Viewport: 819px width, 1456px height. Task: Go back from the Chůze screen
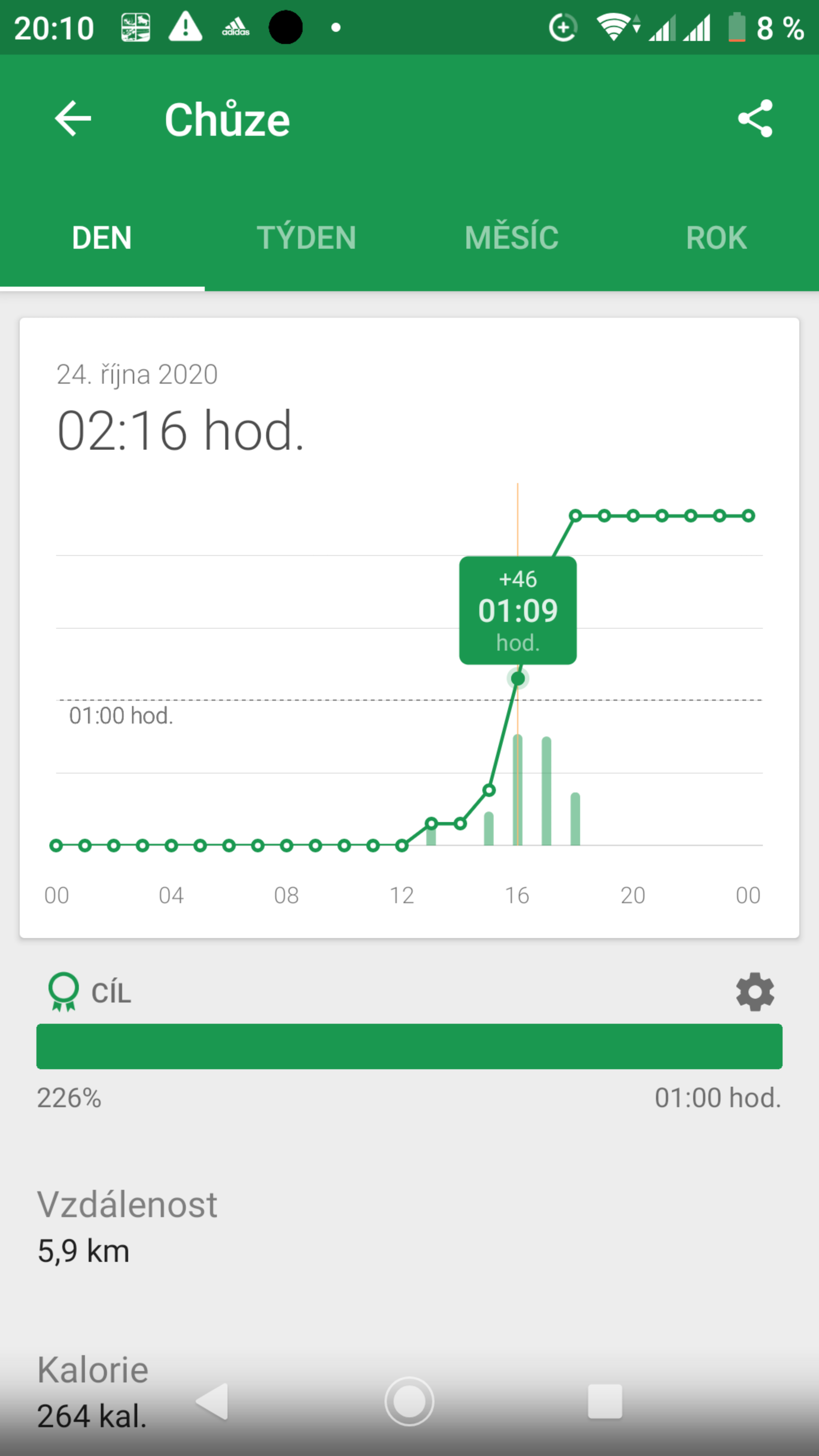(x=73, y=119)
